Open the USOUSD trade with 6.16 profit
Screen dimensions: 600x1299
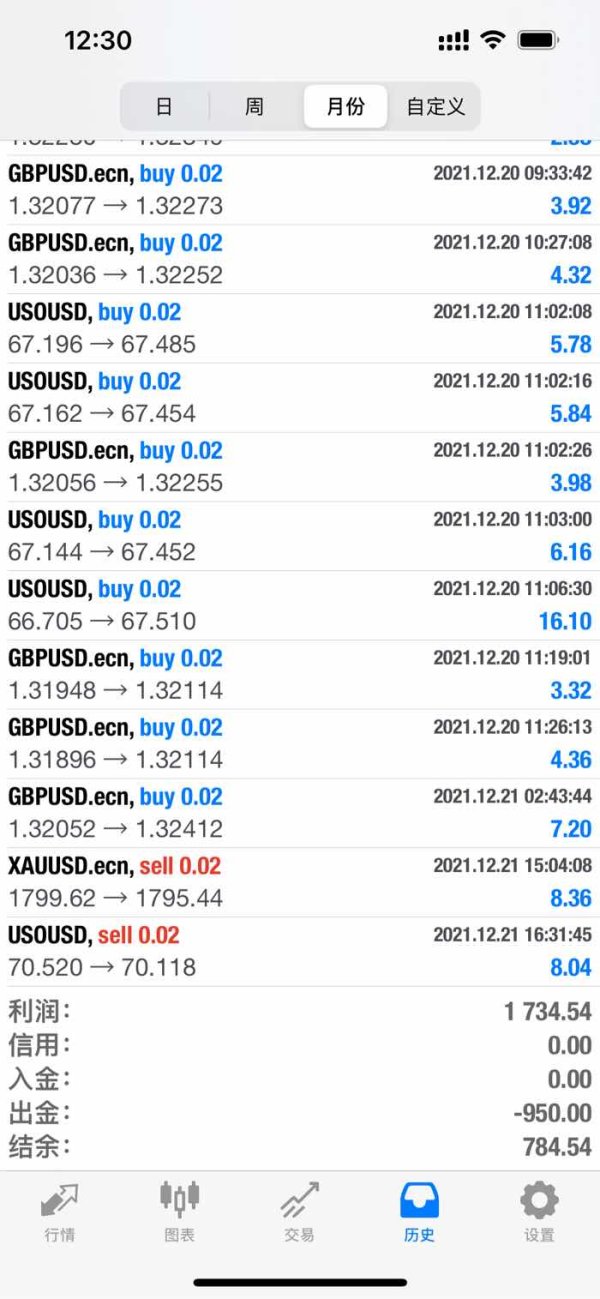(x=300, y=536)
